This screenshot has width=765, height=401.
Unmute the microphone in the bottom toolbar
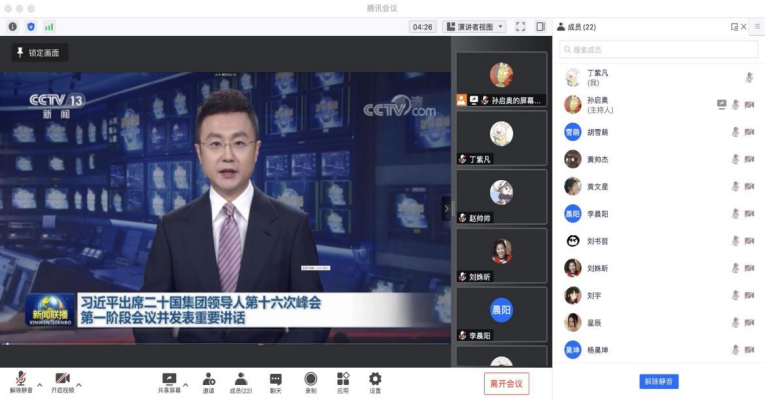coord(20,380)
